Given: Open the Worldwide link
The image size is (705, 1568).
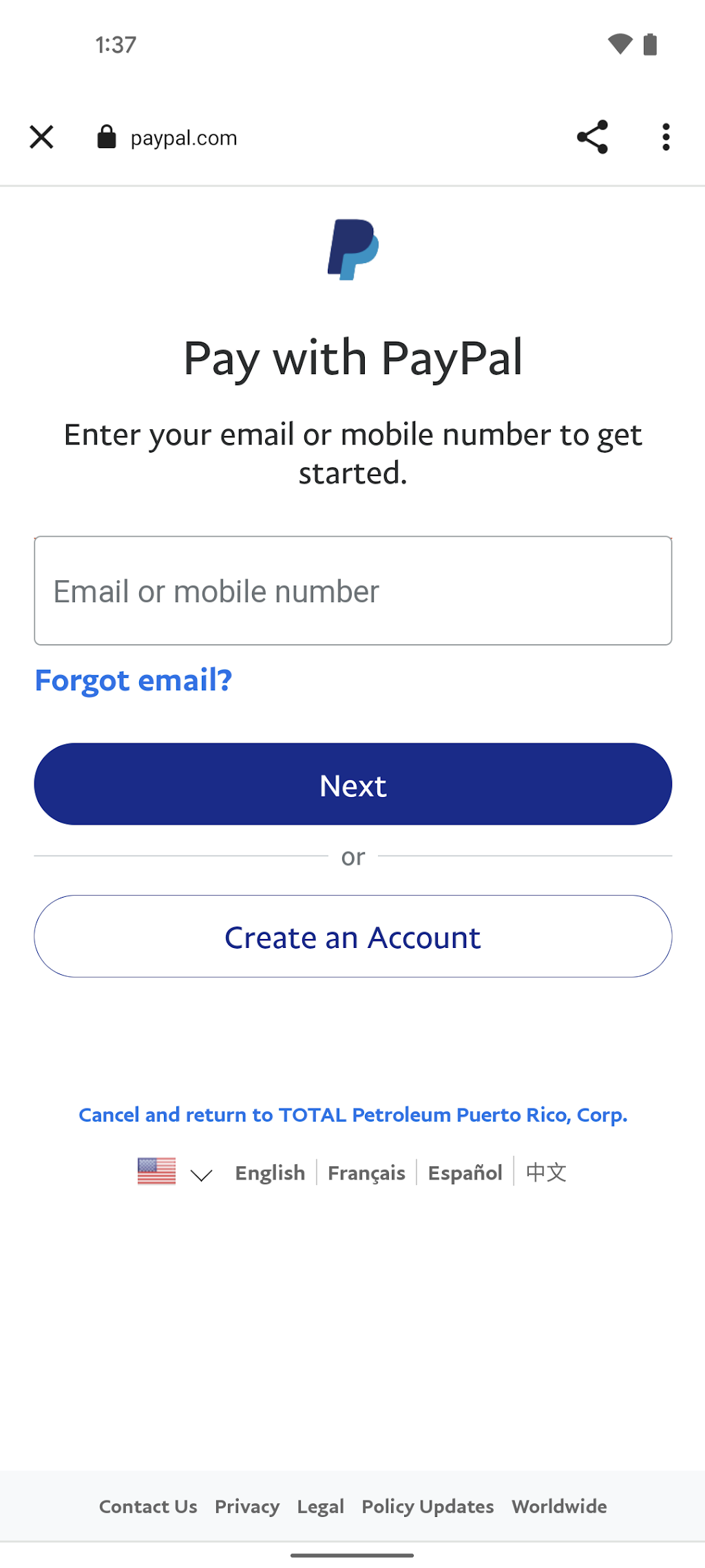Looking at the screenshot, I should coord(559,1507).
